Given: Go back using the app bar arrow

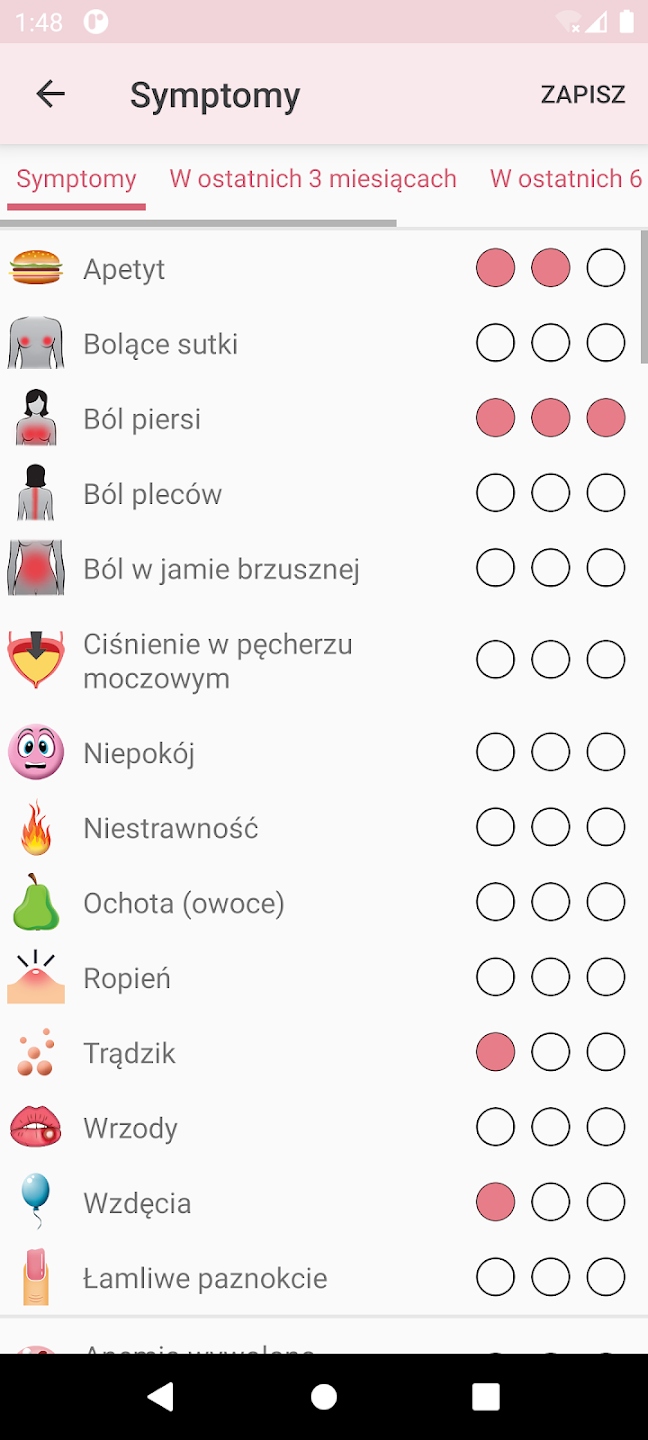Looking at the screenshot, I should 50,94.
